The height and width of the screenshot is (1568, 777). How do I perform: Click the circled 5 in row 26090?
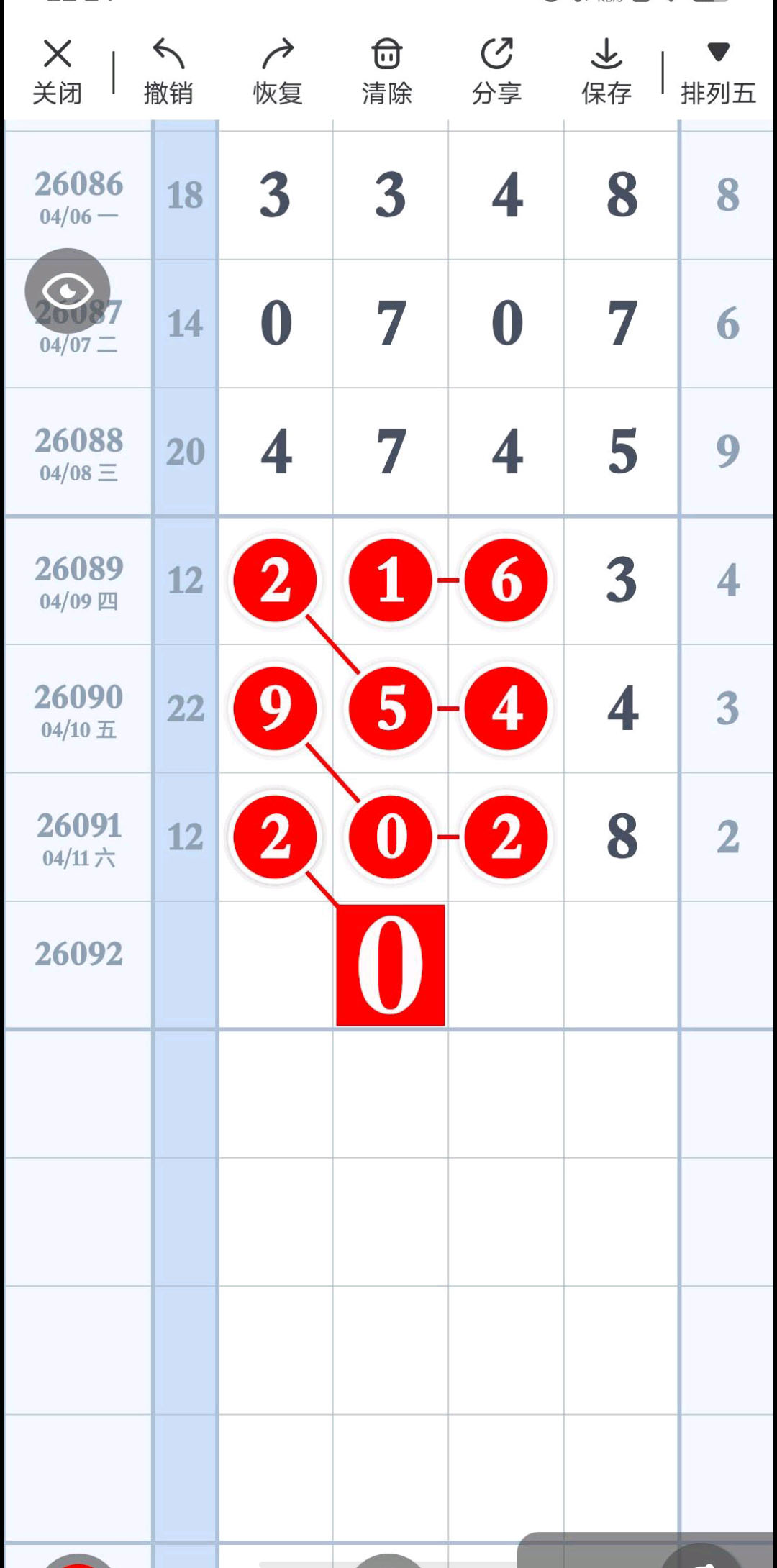[x=391, y=708]
